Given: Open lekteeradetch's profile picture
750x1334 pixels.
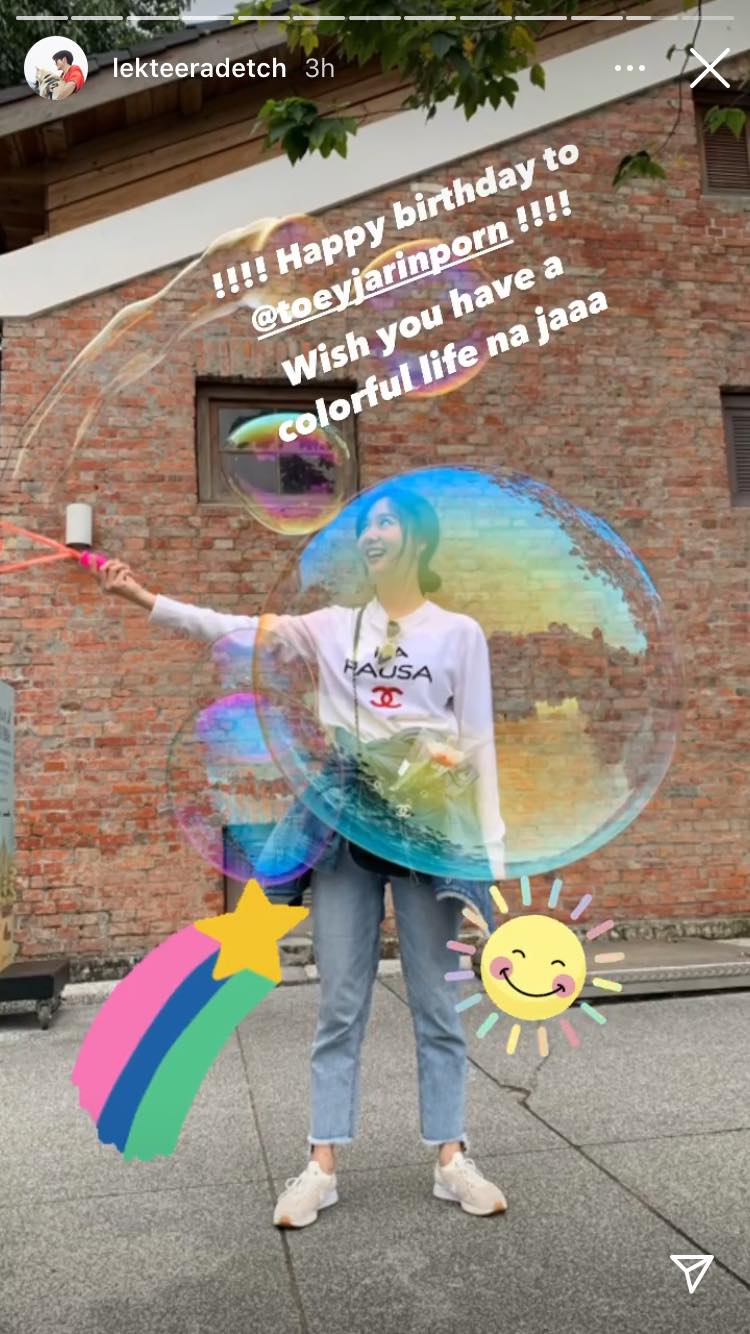Looking at the screenshot, I should [x=56, y=68].
